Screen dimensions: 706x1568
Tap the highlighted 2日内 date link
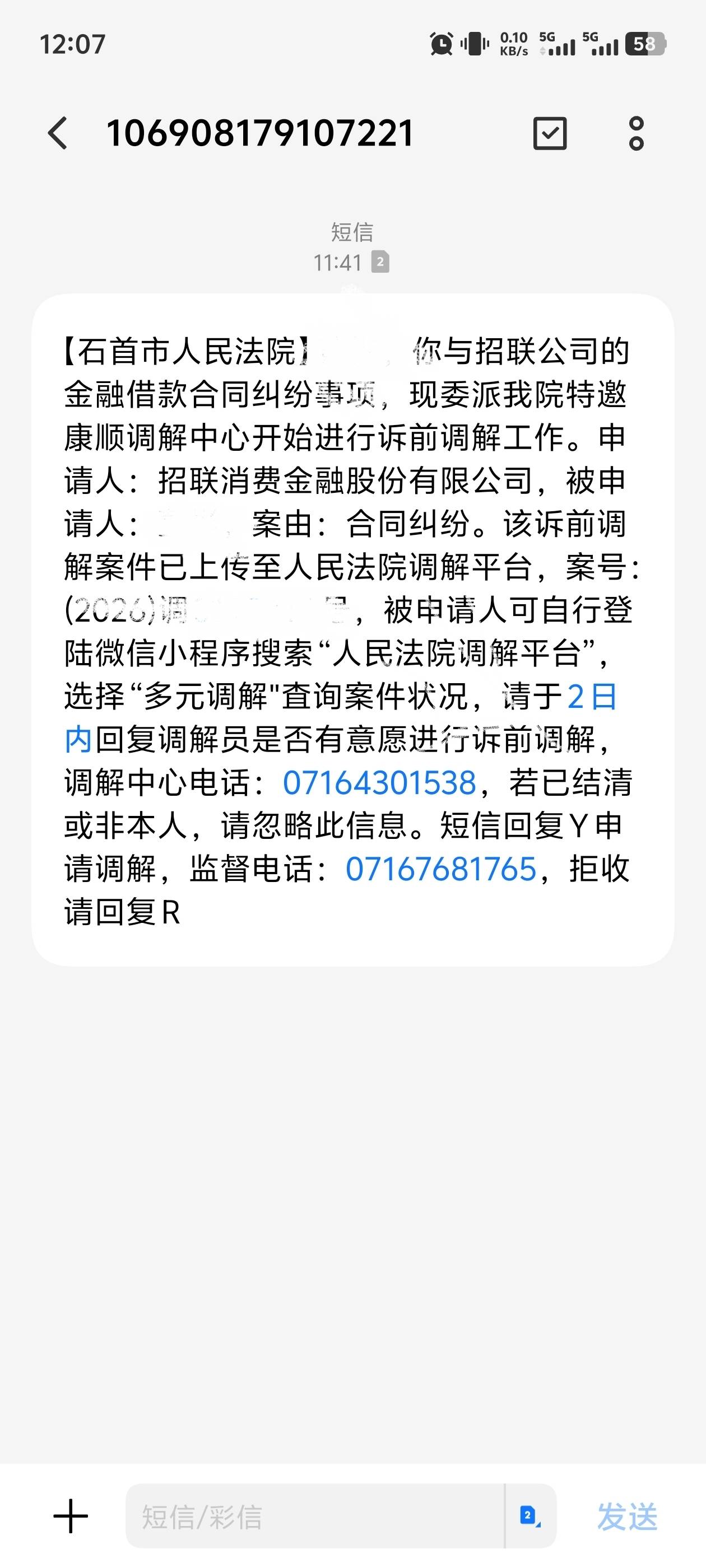592,697
